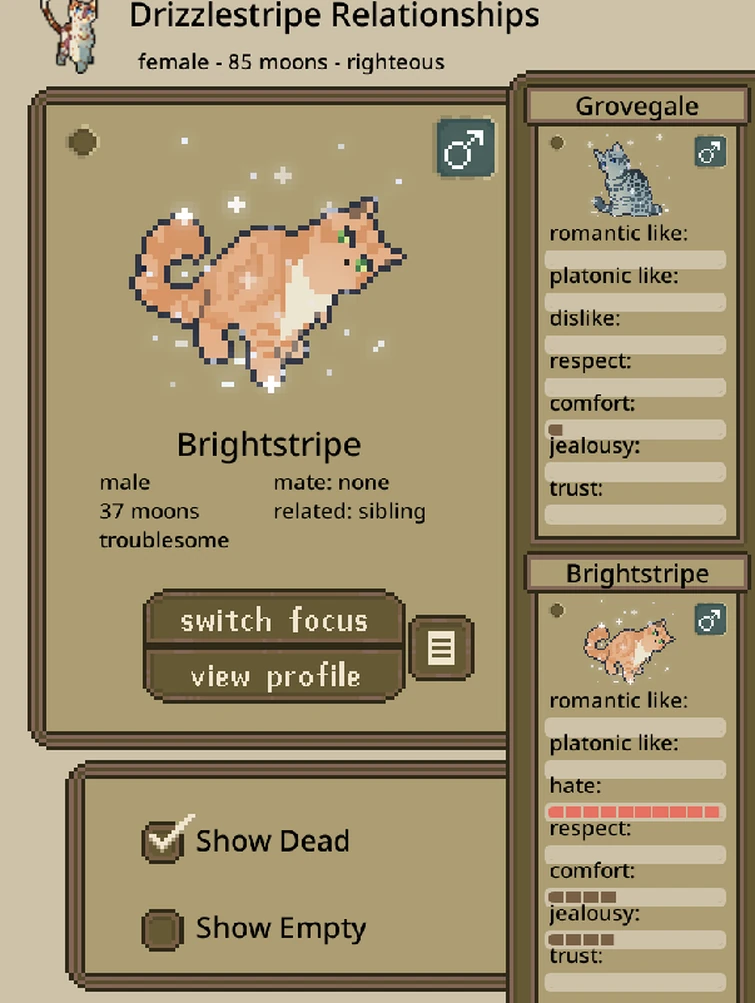Open the relationship log list icon

(x=441, y=649)
